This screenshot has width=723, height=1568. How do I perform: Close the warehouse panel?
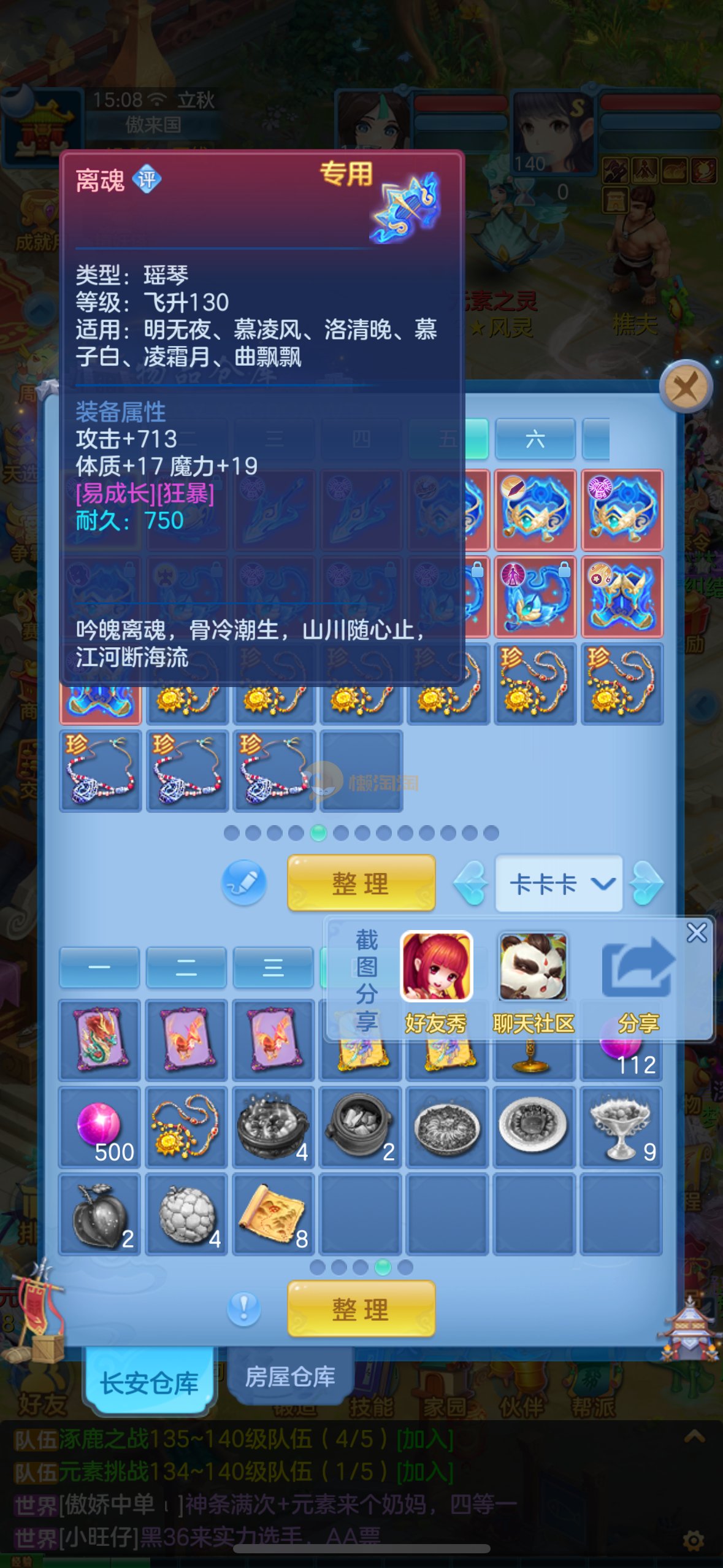click(x=686, y=387)
